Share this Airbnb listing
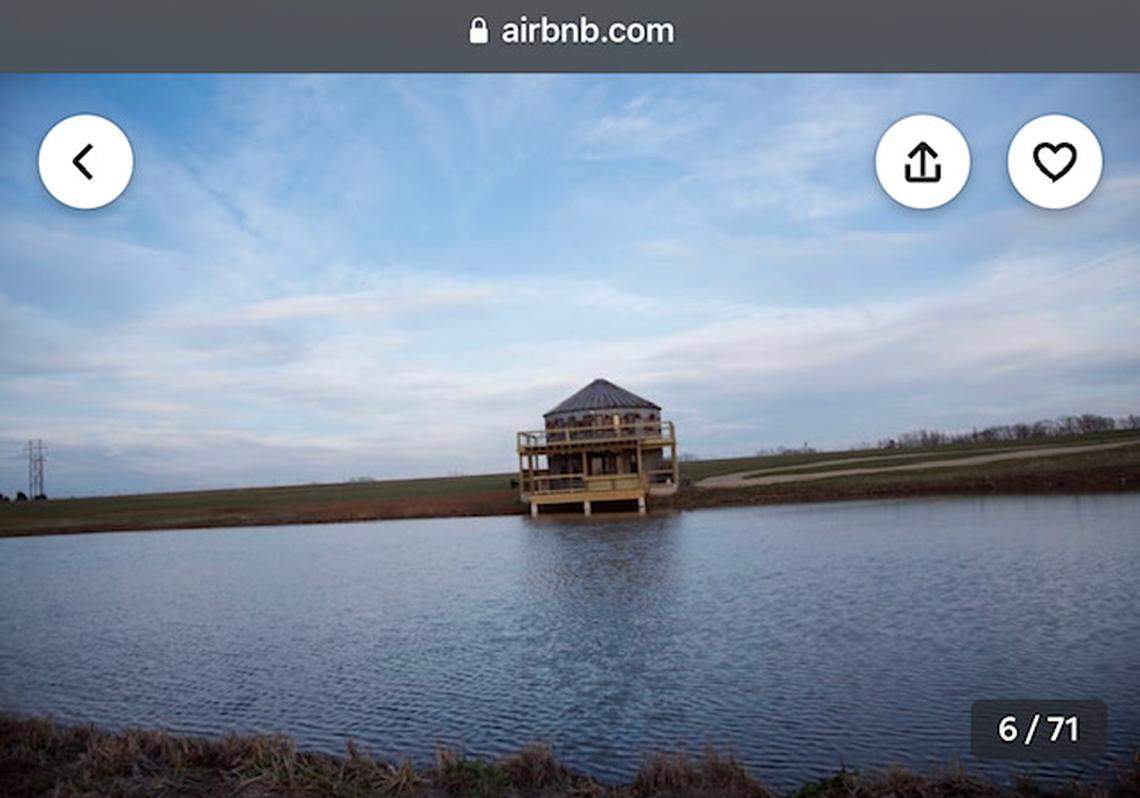This screenshot has width=1140, height=798. tap(922, 161)
